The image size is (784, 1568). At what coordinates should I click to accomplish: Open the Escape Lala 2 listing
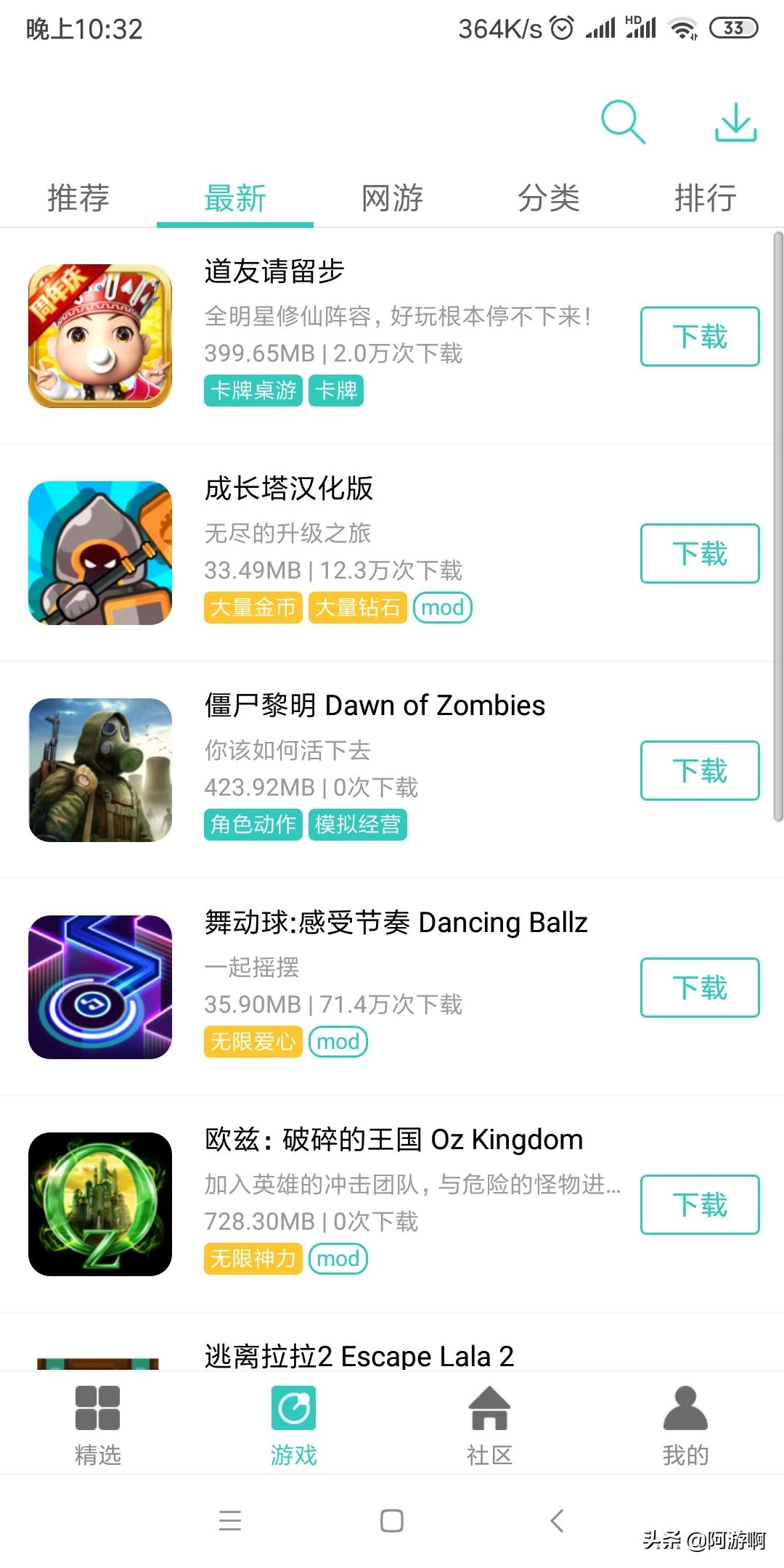click(359, 1355)
